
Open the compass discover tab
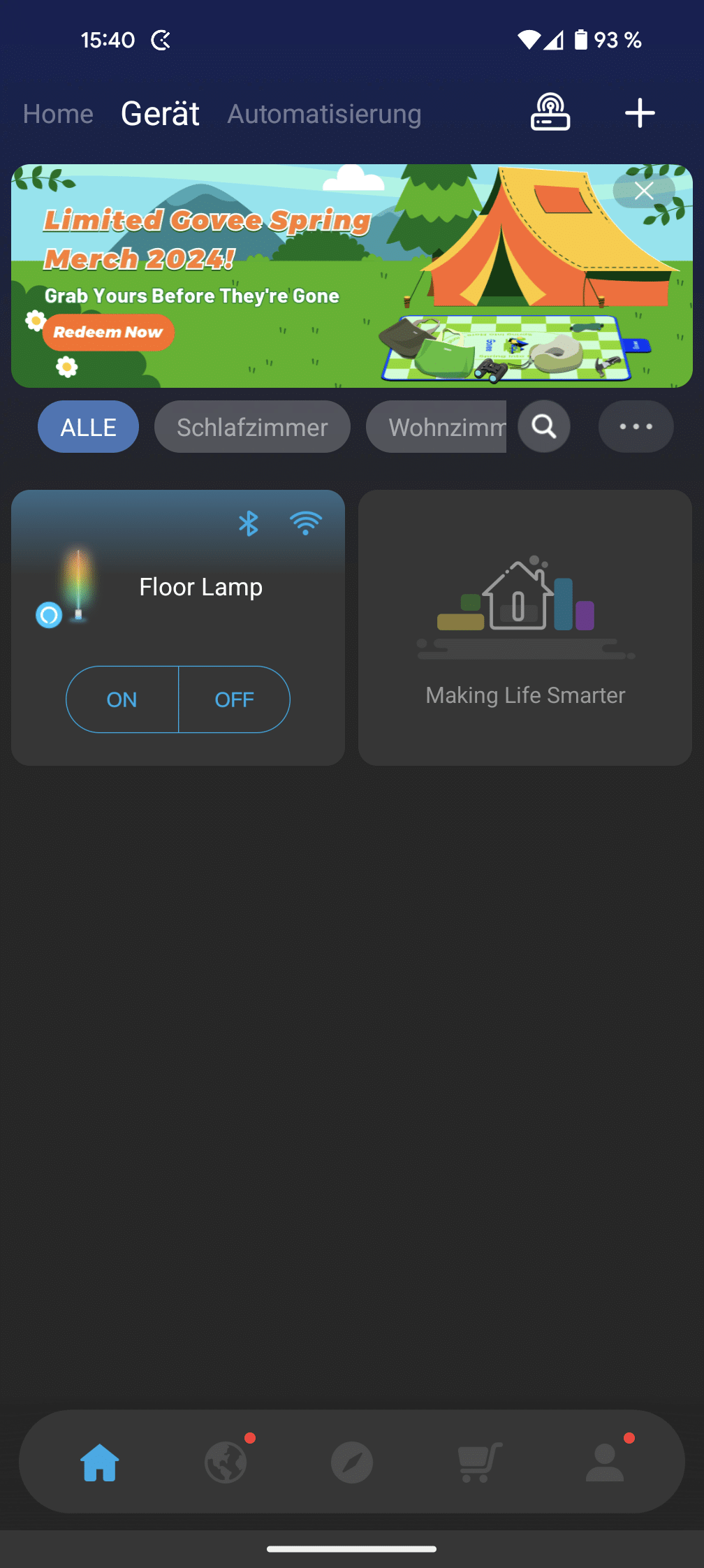(x=352, y=1462)
